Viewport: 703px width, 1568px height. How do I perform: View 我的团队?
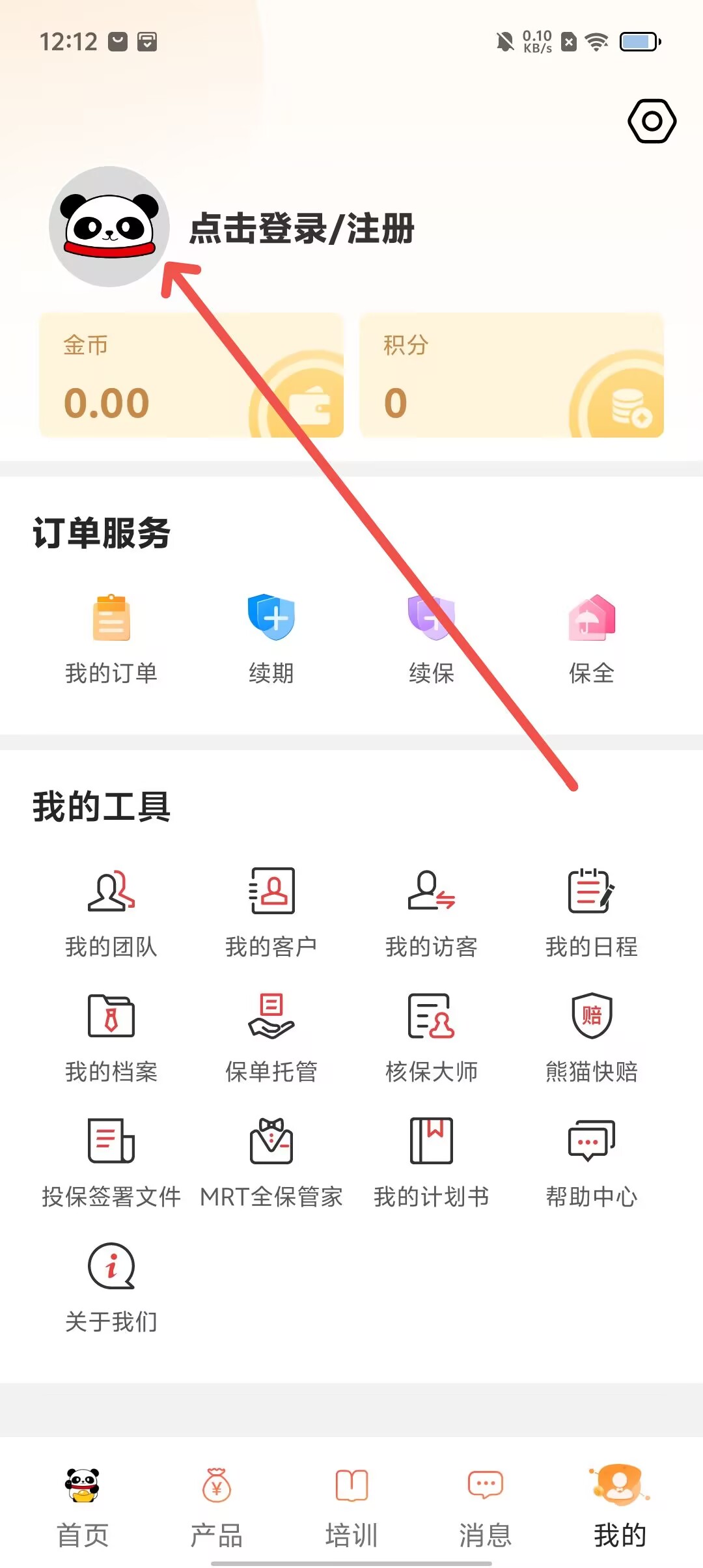click(x=111, y=912)
